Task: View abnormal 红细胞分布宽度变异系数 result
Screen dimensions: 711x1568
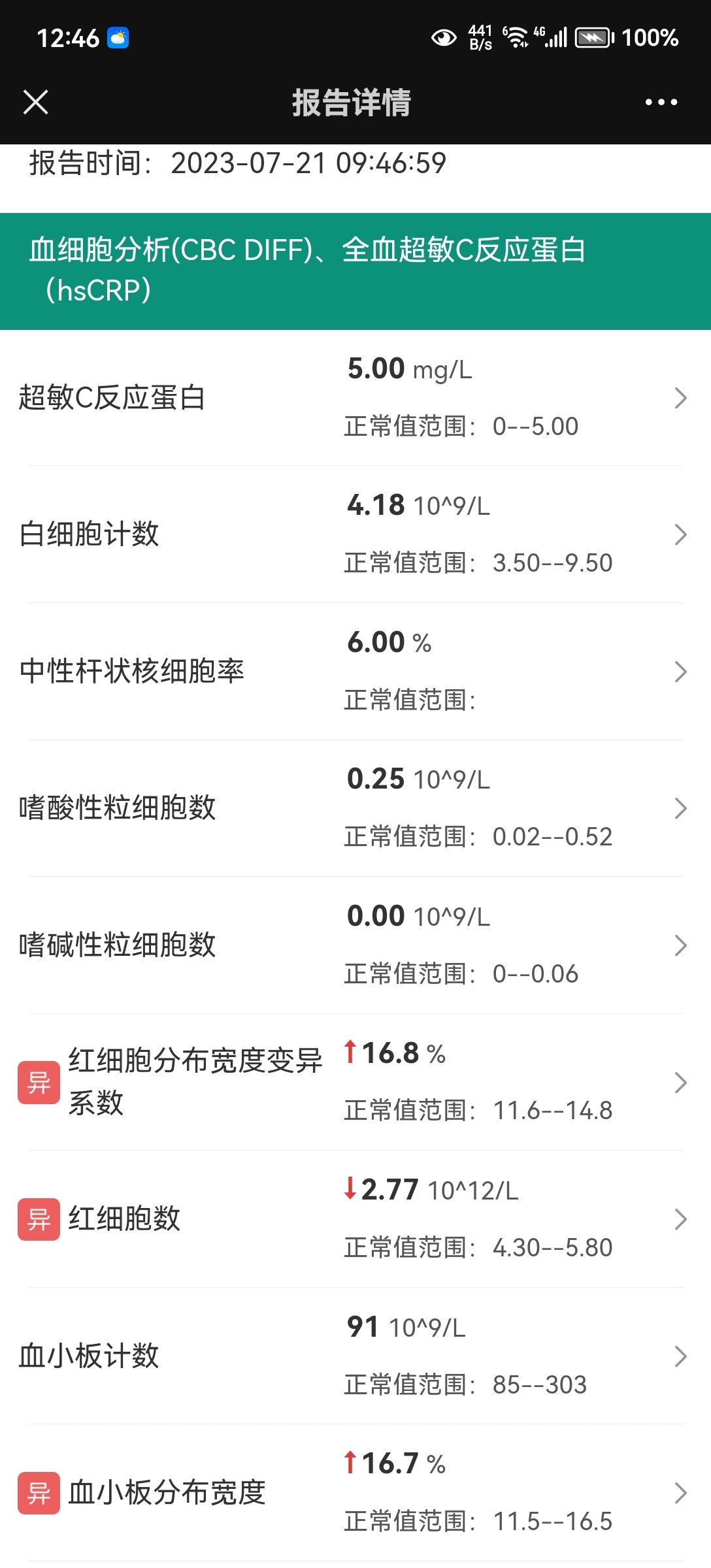Action: 355,1083
